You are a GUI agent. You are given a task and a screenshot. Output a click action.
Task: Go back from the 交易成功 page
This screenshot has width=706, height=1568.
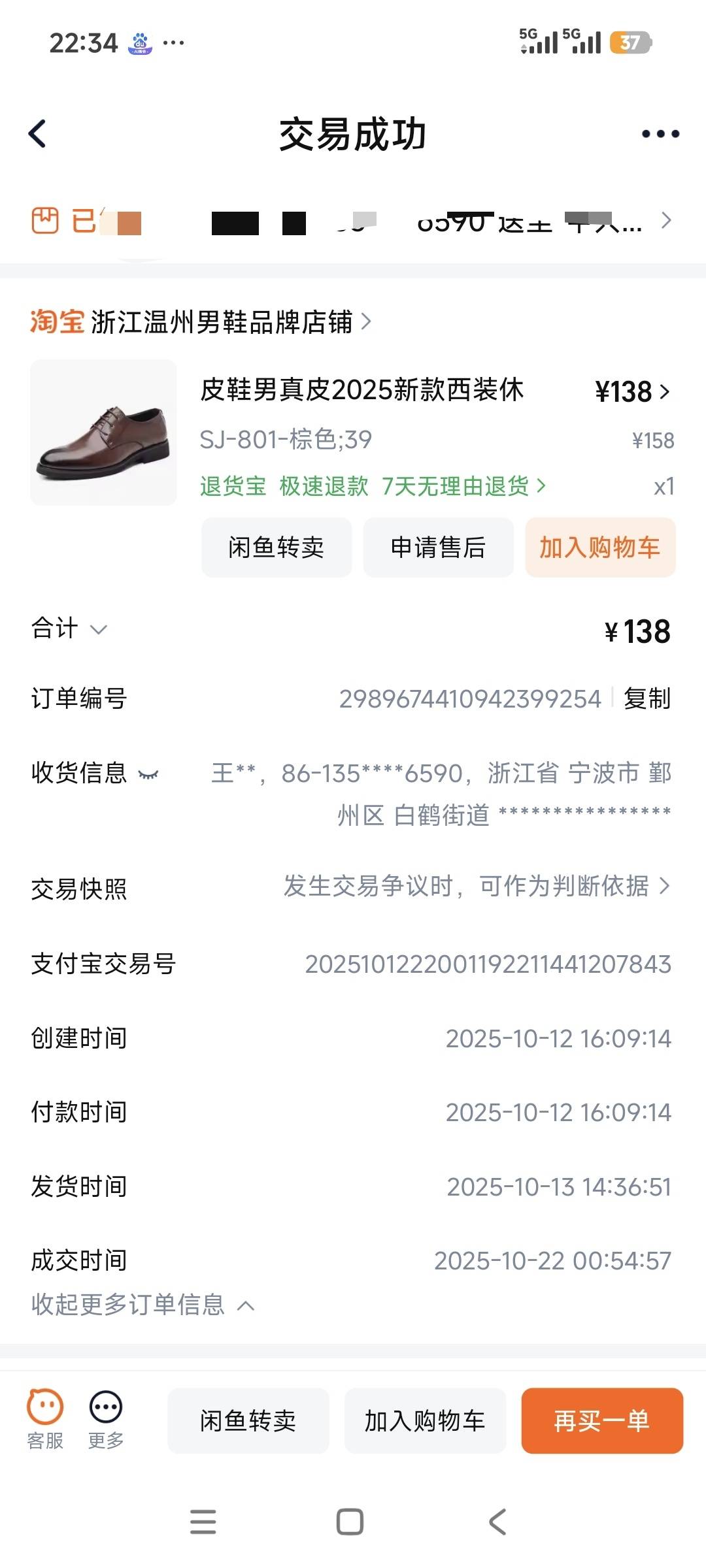coord(38,134)
